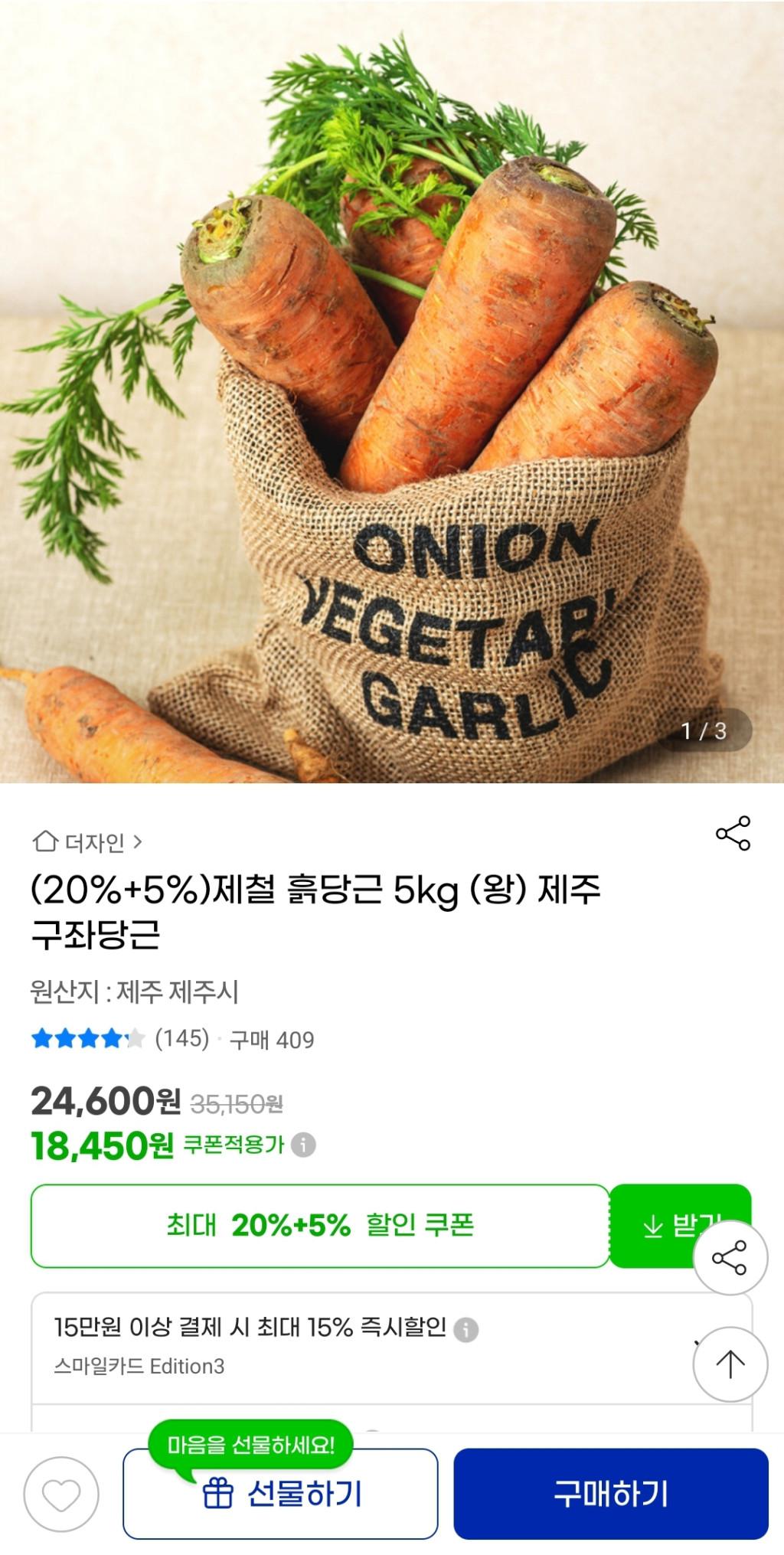Send as gift with 선물하기
Viewport: 784px width, 1555px height.
(x=280, y=1494)
